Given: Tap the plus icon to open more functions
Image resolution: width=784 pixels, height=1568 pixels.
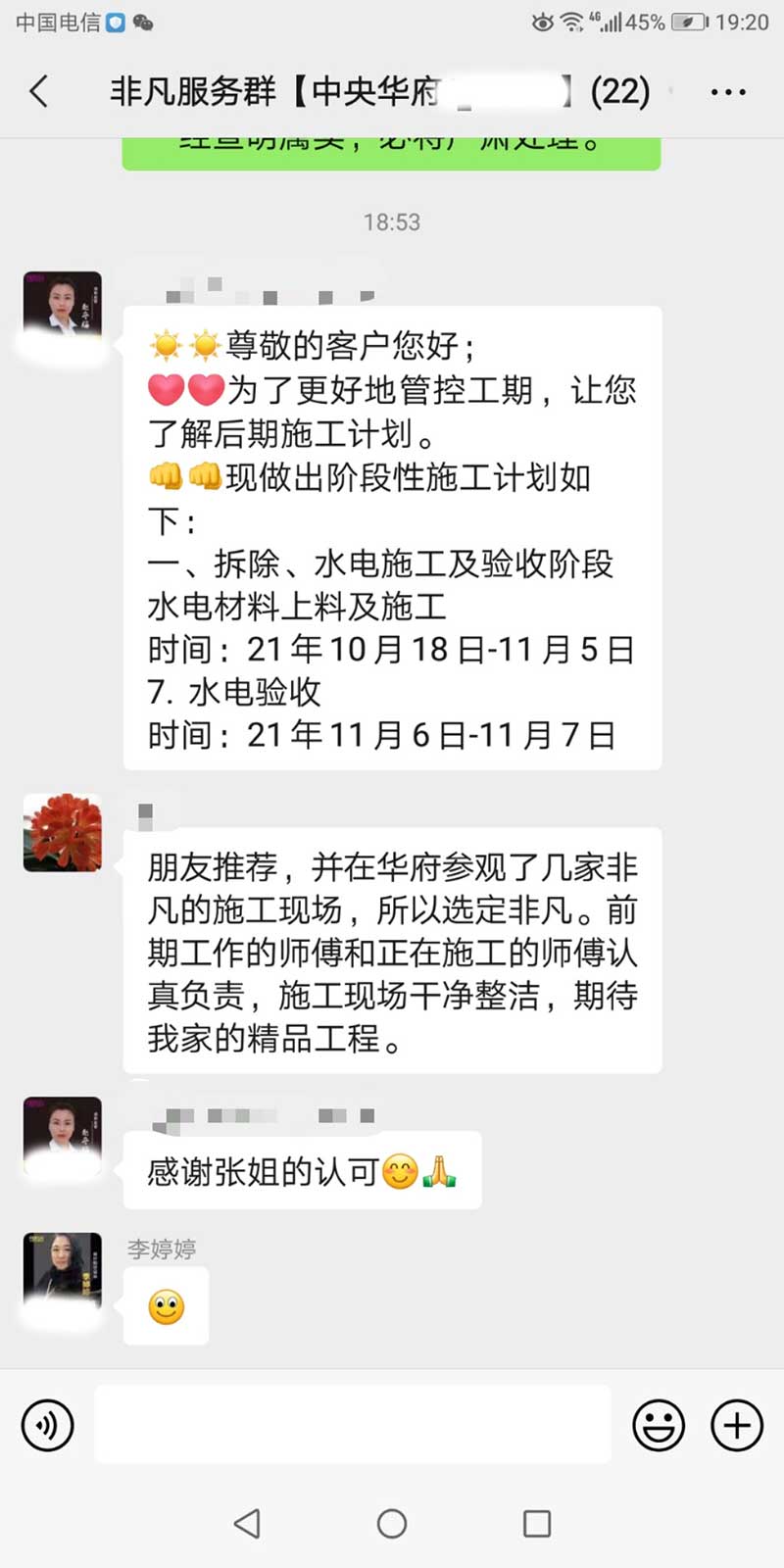Looking at the screenshot, I should click(x=736, y=1426).
